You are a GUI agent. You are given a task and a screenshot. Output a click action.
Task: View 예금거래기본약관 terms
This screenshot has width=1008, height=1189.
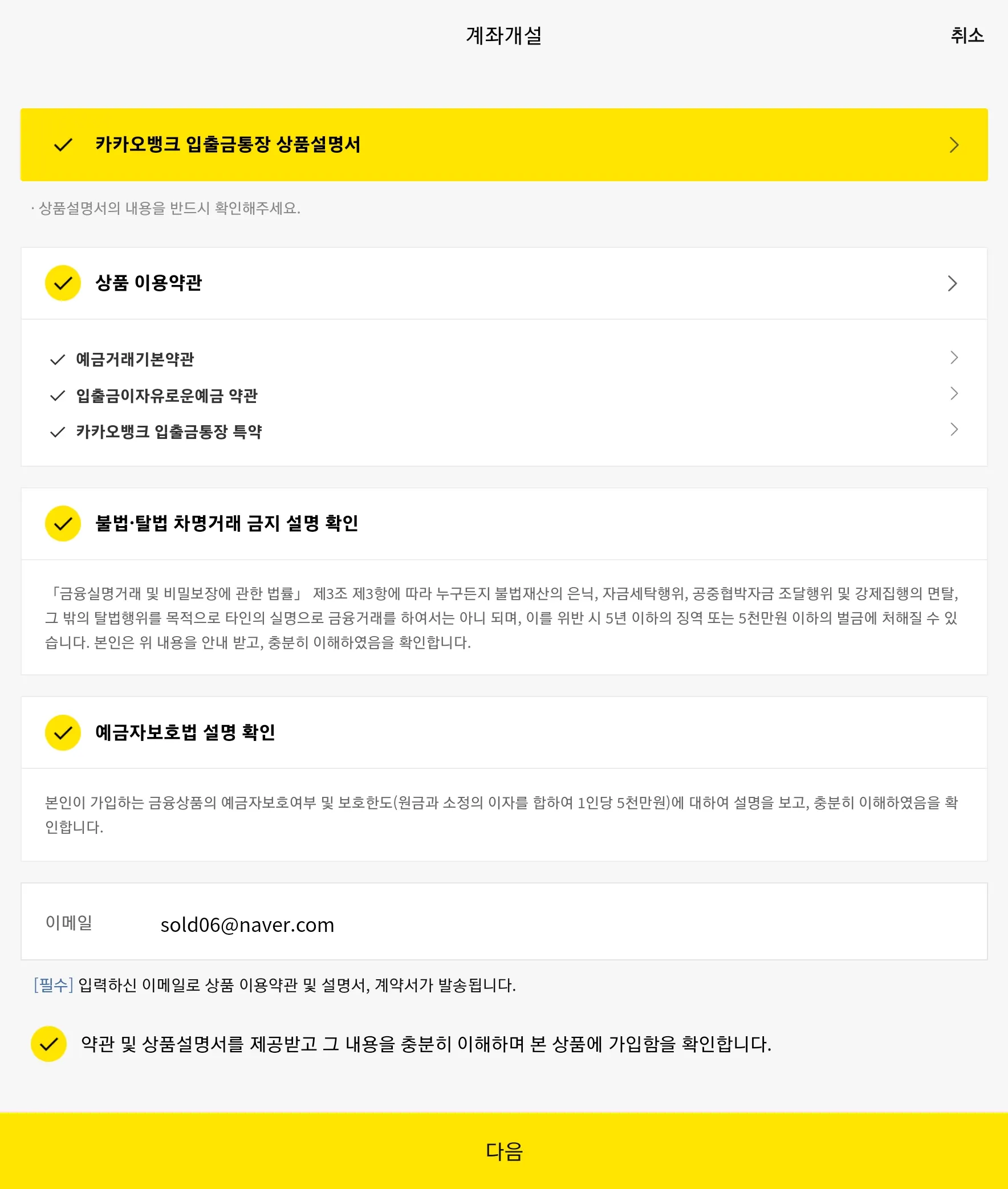[x=135, y=360]
